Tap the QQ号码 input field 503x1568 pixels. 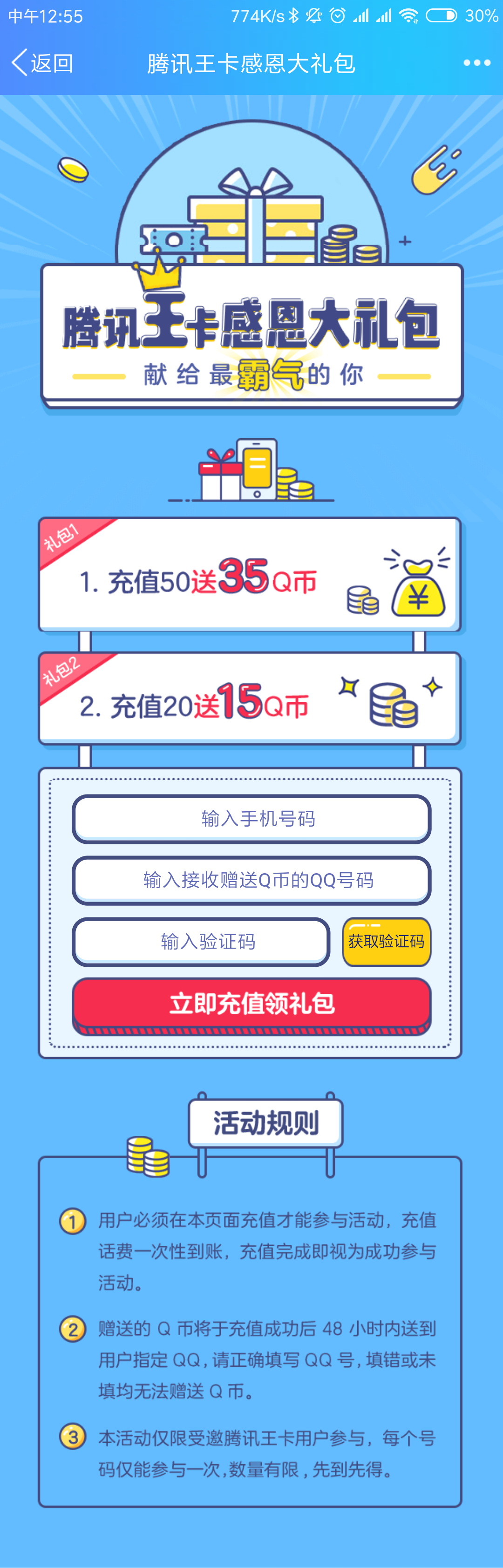click(x=251, y=880)
